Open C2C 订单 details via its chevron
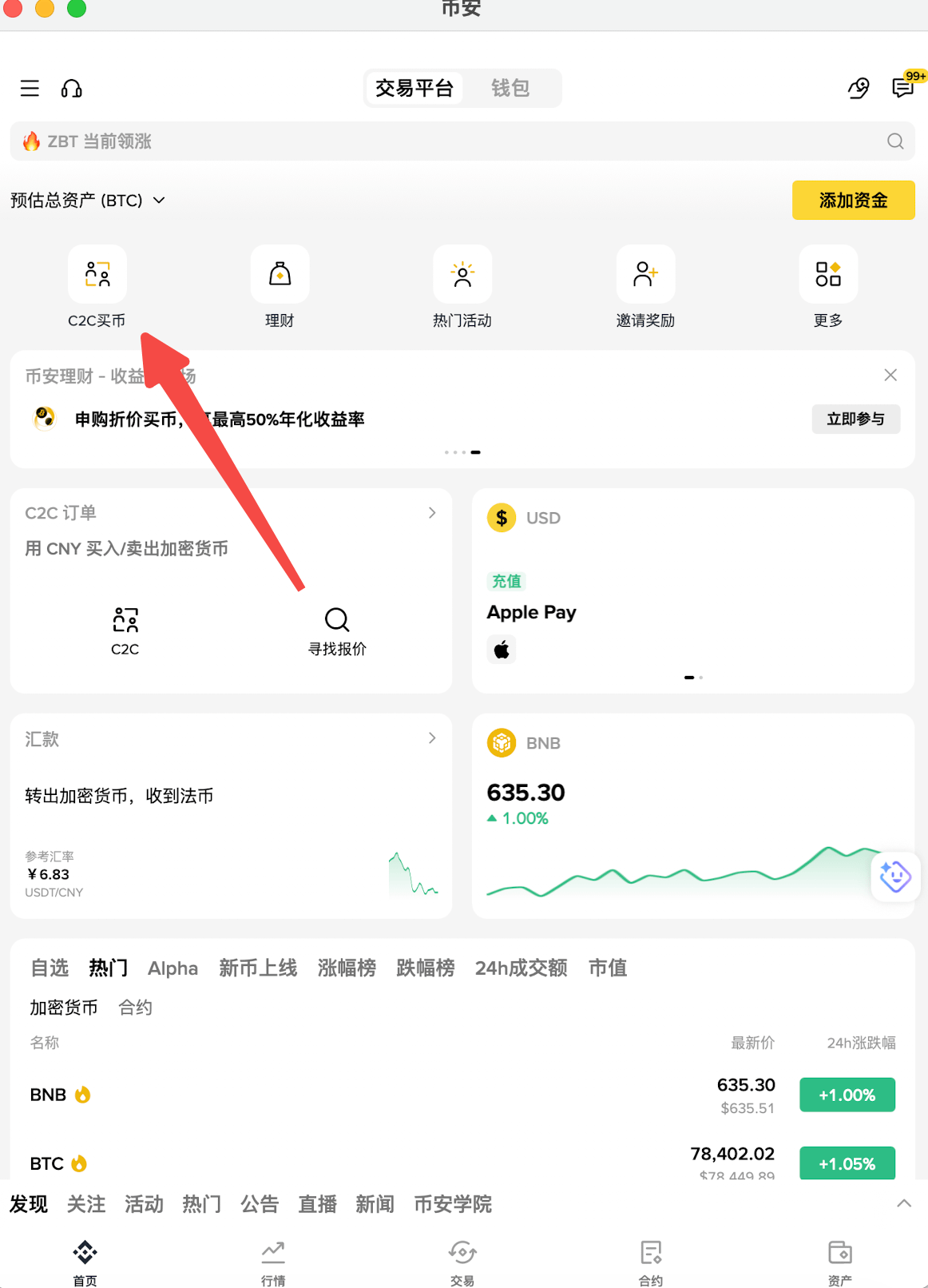 pyautogui.click(x=432, y=512)
